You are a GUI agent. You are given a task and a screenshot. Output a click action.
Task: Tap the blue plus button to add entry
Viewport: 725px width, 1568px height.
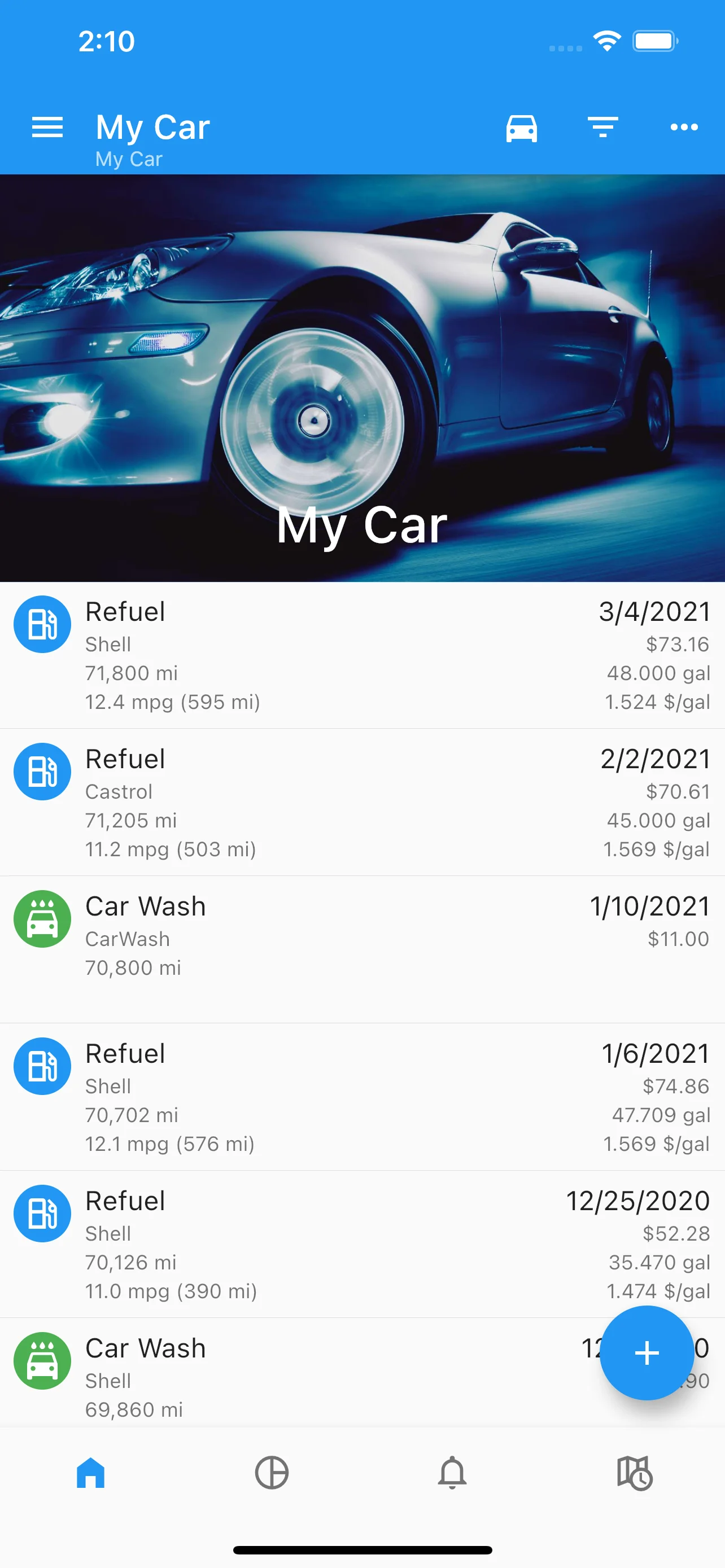coord(647,1354)
